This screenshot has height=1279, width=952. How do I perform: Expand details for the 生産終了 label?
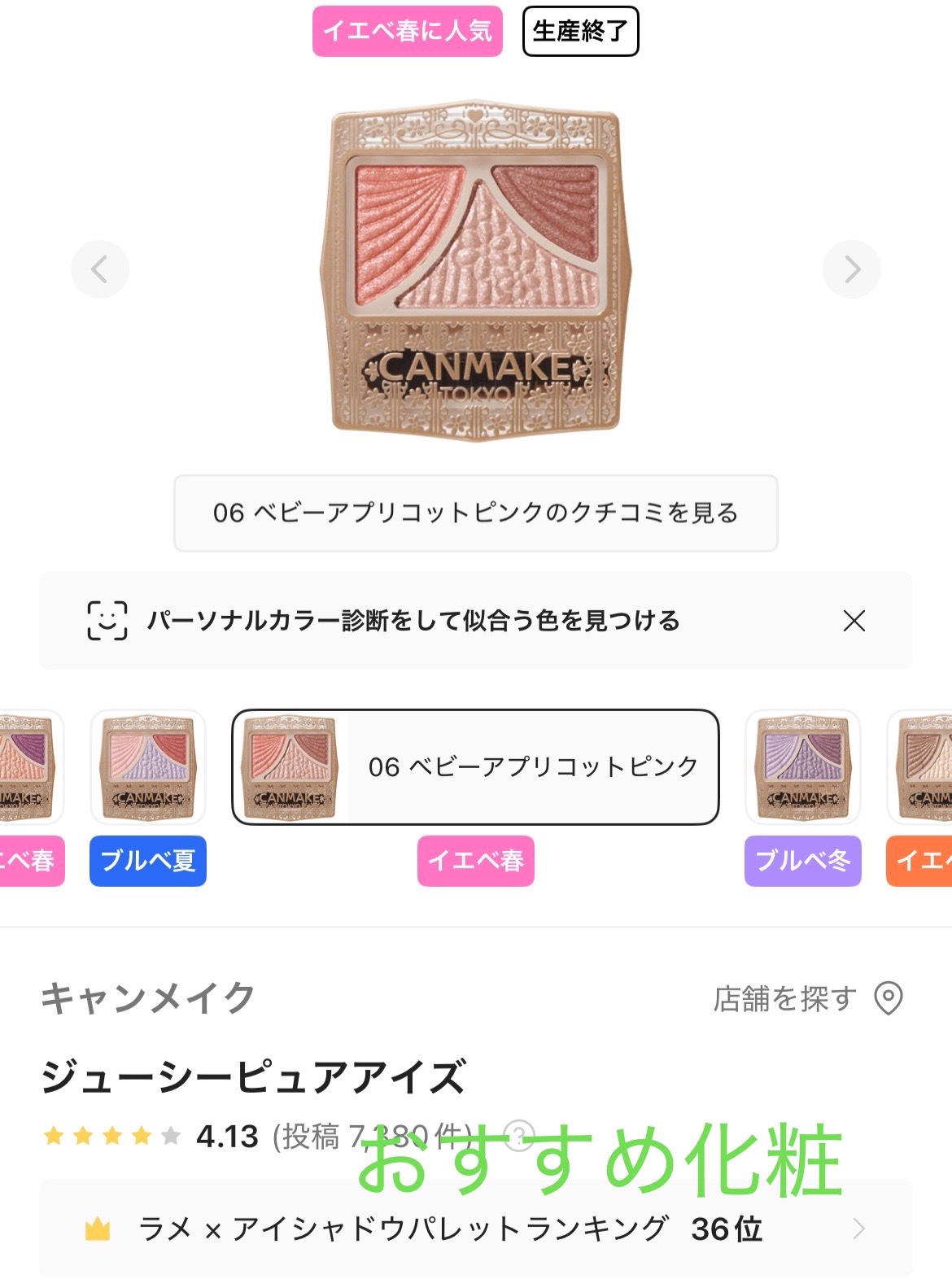[581, 33]
